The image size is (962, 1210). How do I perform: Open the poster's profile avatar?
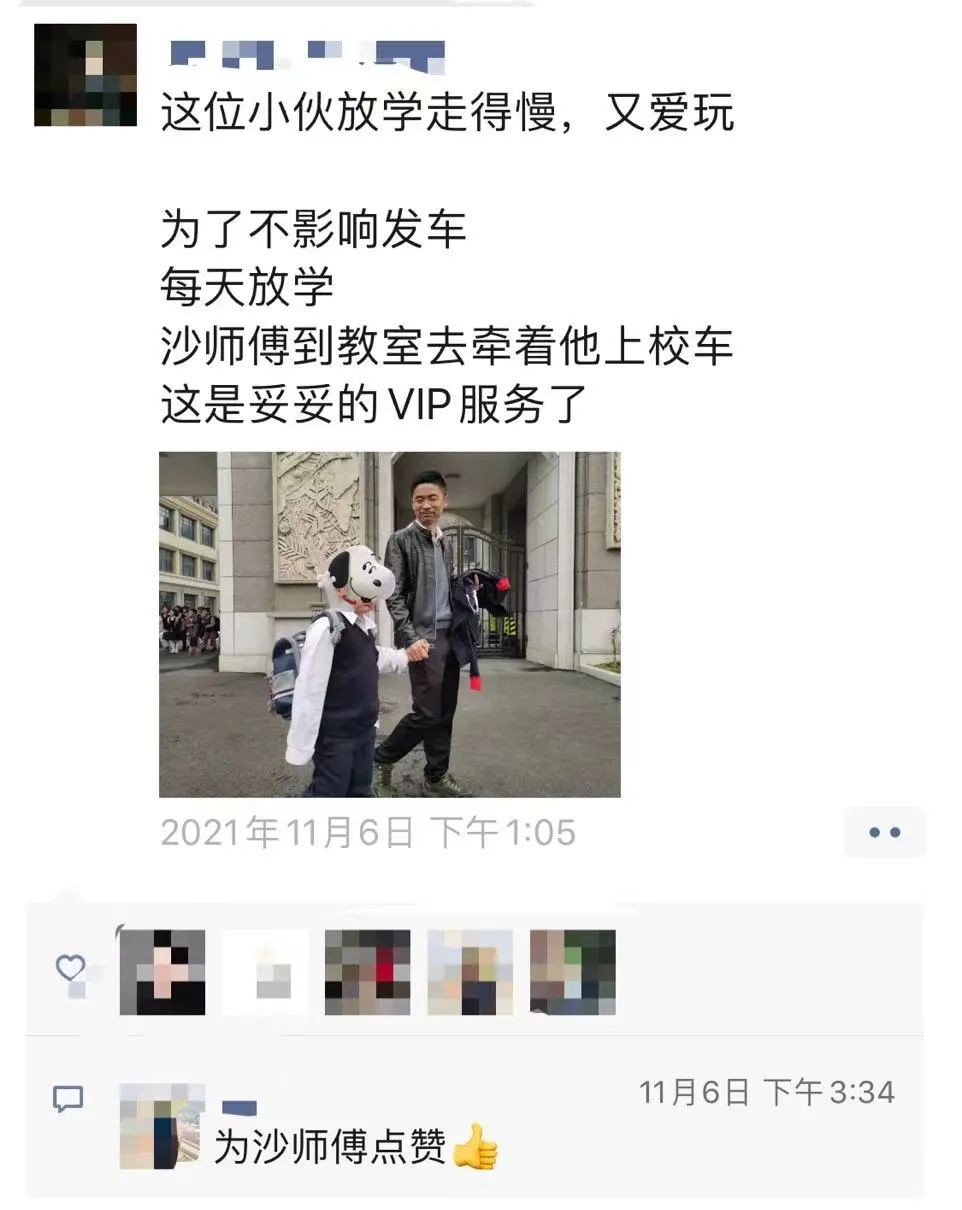coord(85,75)
